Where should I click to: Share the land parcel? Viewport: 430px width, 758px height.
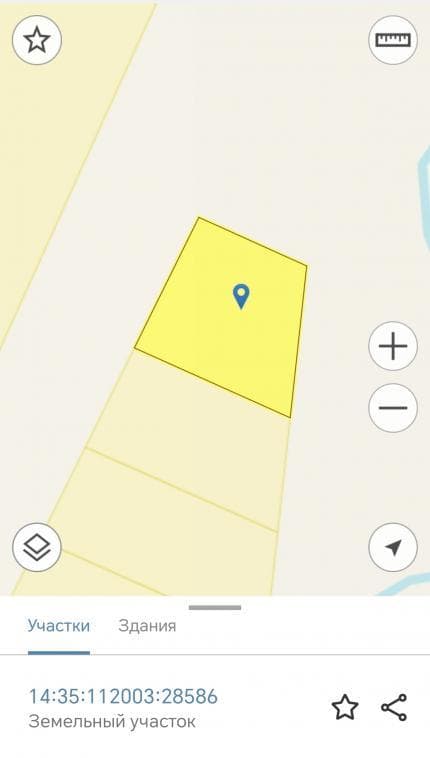(x=394, y=707)
